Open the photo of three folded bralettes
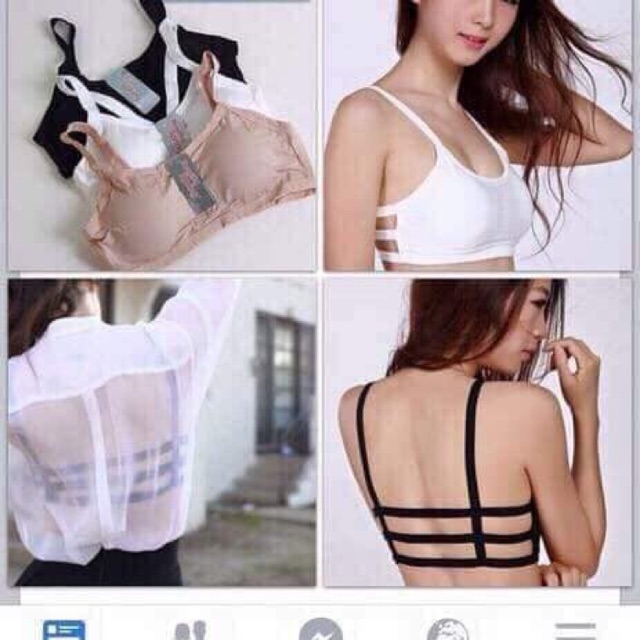Screen dimensions: 640x640 click(x=160, y=135)
